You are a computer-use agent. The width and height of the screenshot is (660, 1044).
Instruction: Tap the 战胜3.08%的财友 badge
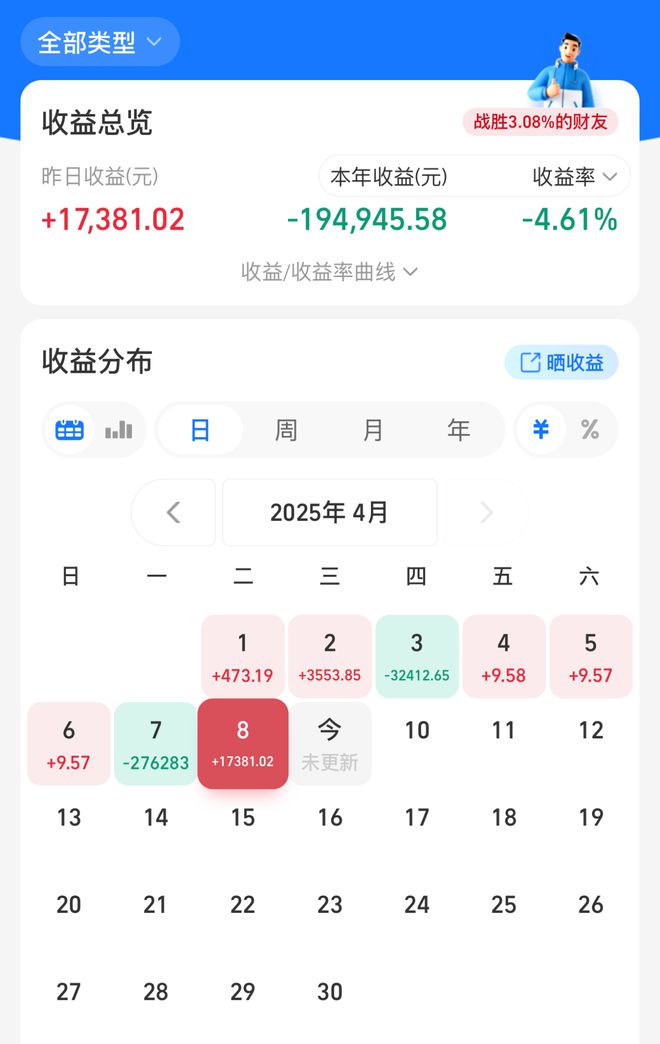pyautogui.click(x=540, y=122)
